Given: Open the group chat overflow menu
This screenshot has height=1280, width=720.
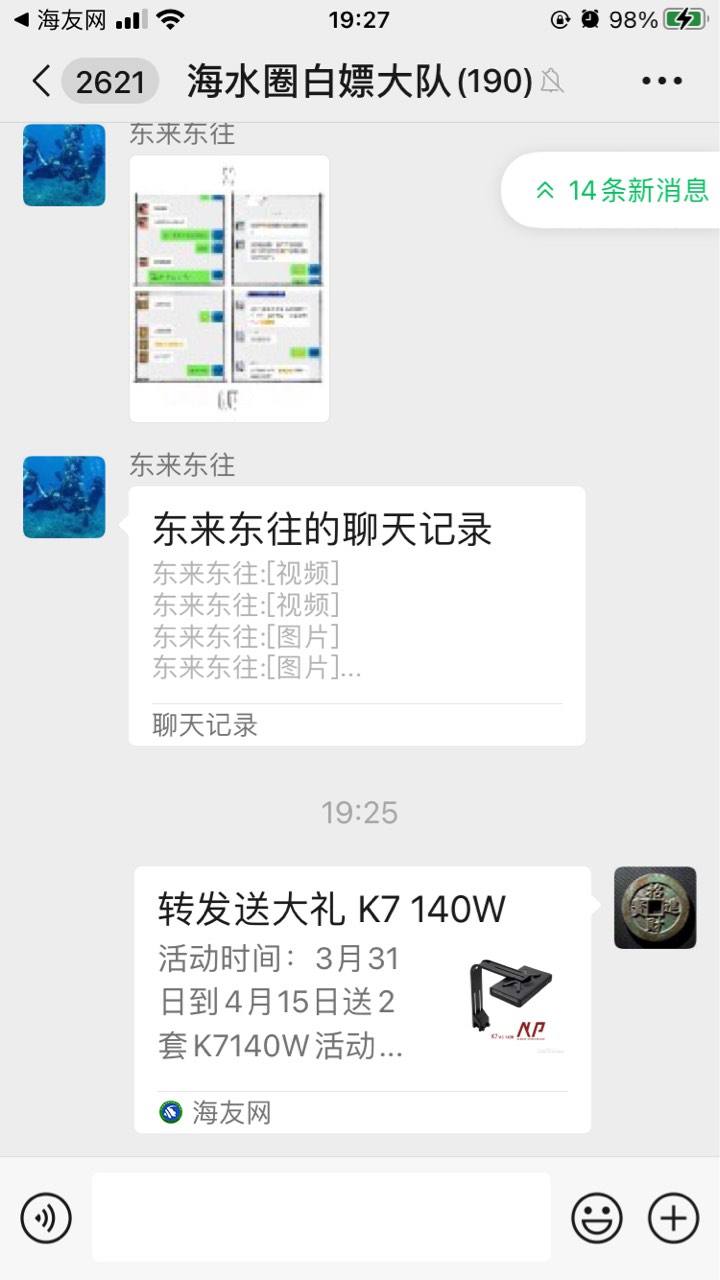Looking at the screenshot, I should coord(662,82).
